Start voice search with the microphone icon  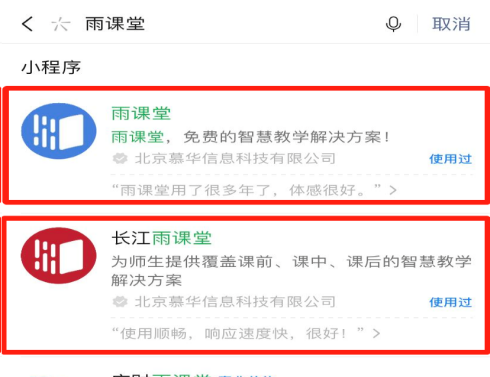pyautogui.click(x=393, y=24)
